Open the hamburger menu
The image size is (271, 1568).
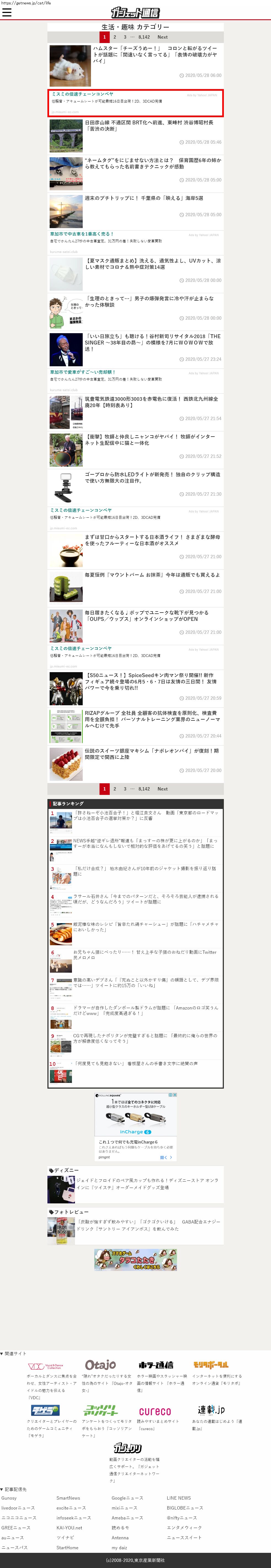[x=7, y=12]
